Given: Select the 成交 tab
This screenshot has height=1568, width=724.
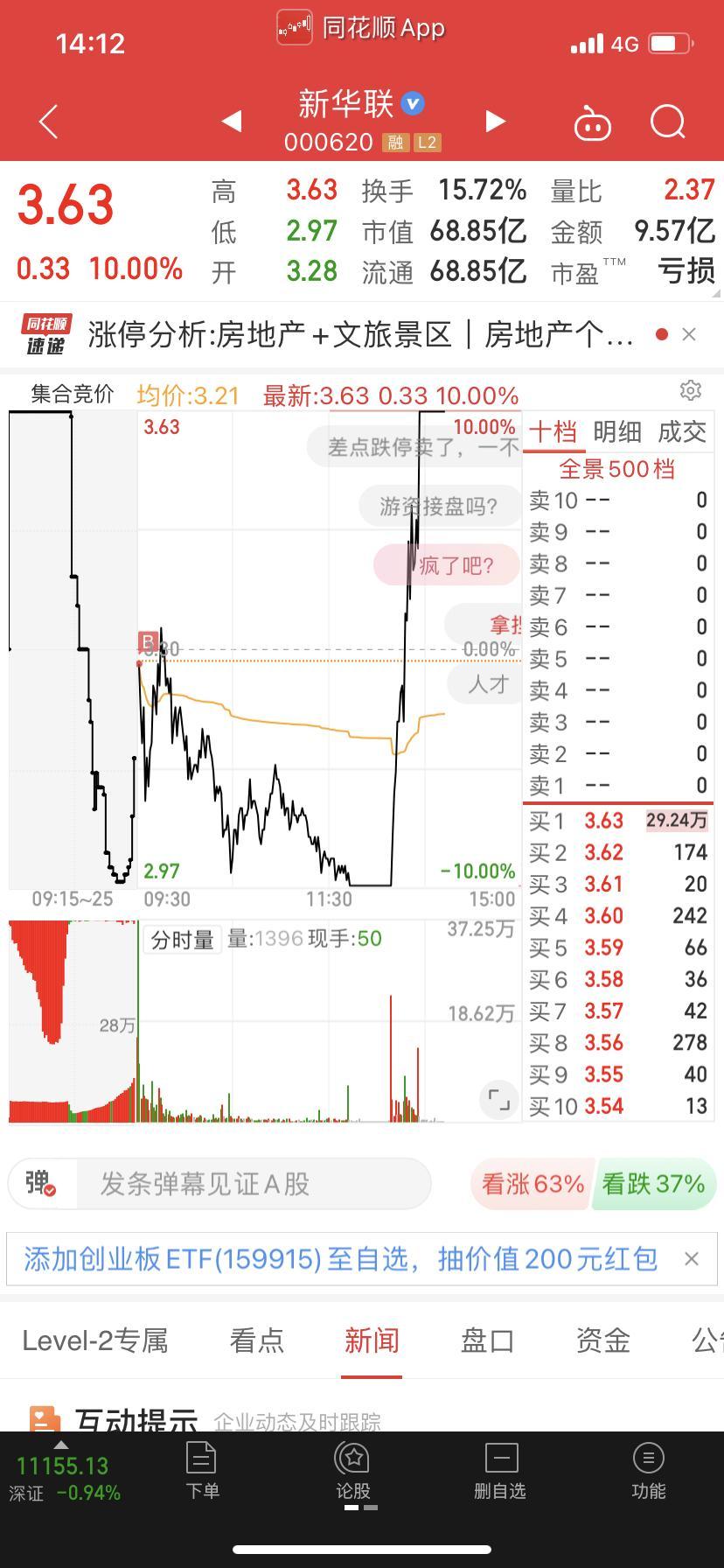Looking at the screenshot, I should click(x=682, y=431).
